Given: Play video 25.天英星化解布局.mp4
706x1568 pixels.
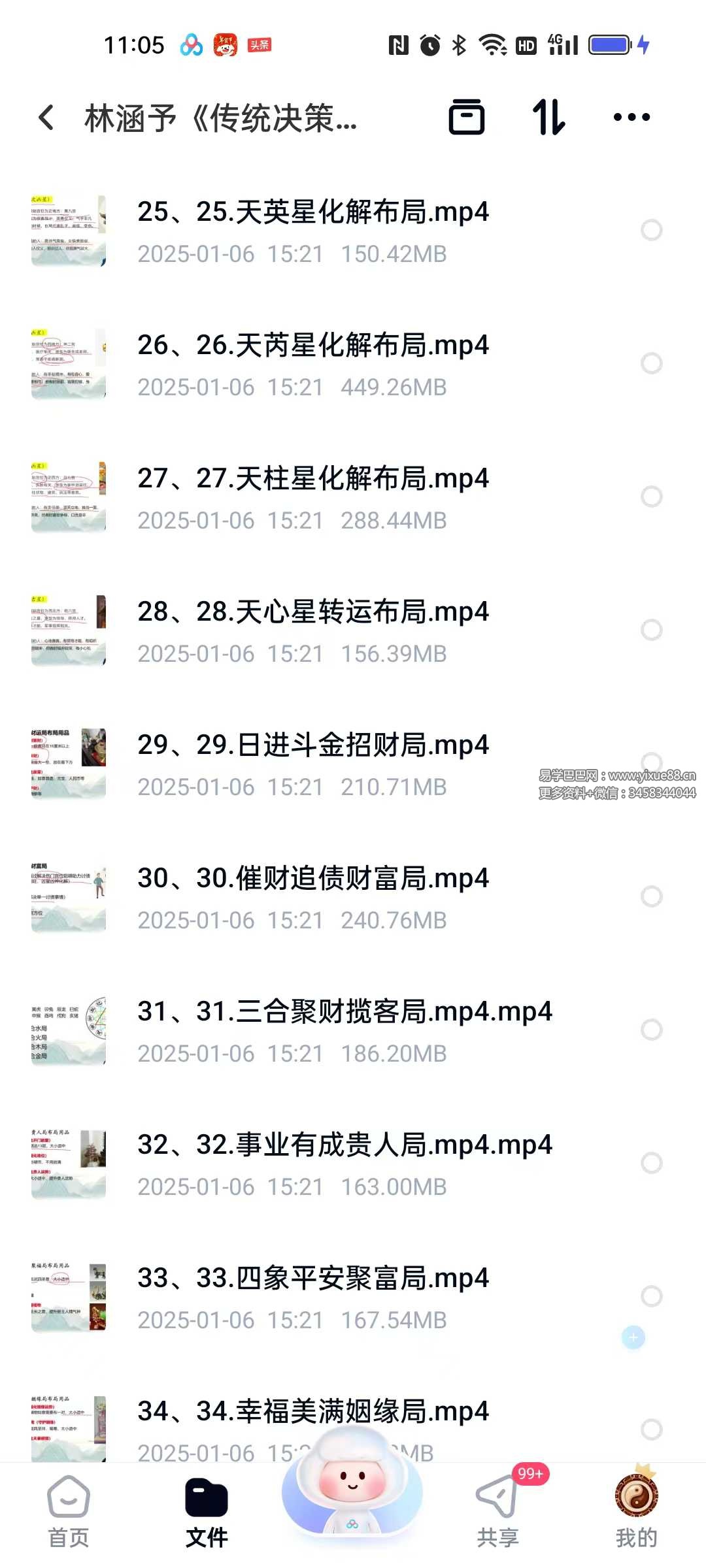Looking at the screenshot, I should [x=312, y=212].
